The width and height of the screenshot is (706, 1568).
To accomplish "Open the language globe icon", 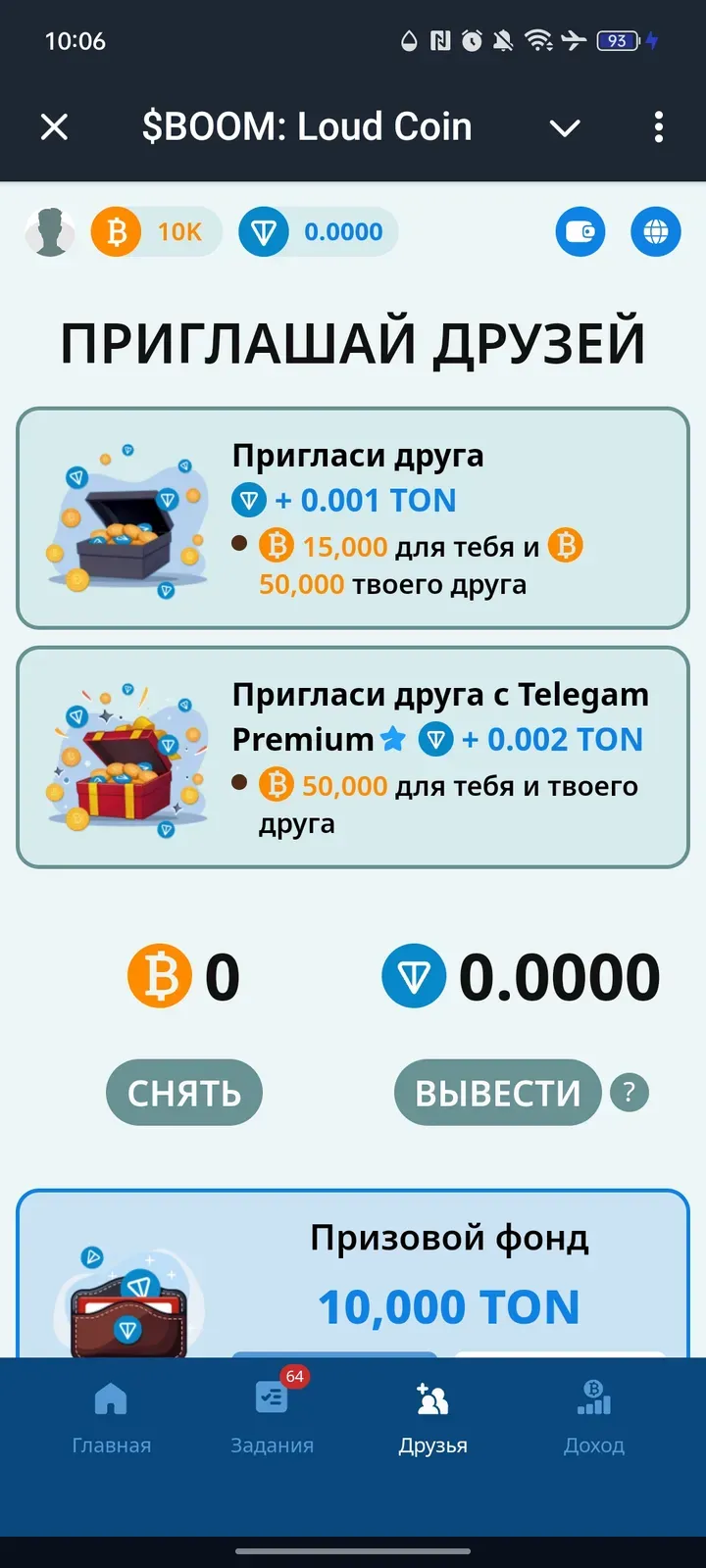I will point(655,232).
